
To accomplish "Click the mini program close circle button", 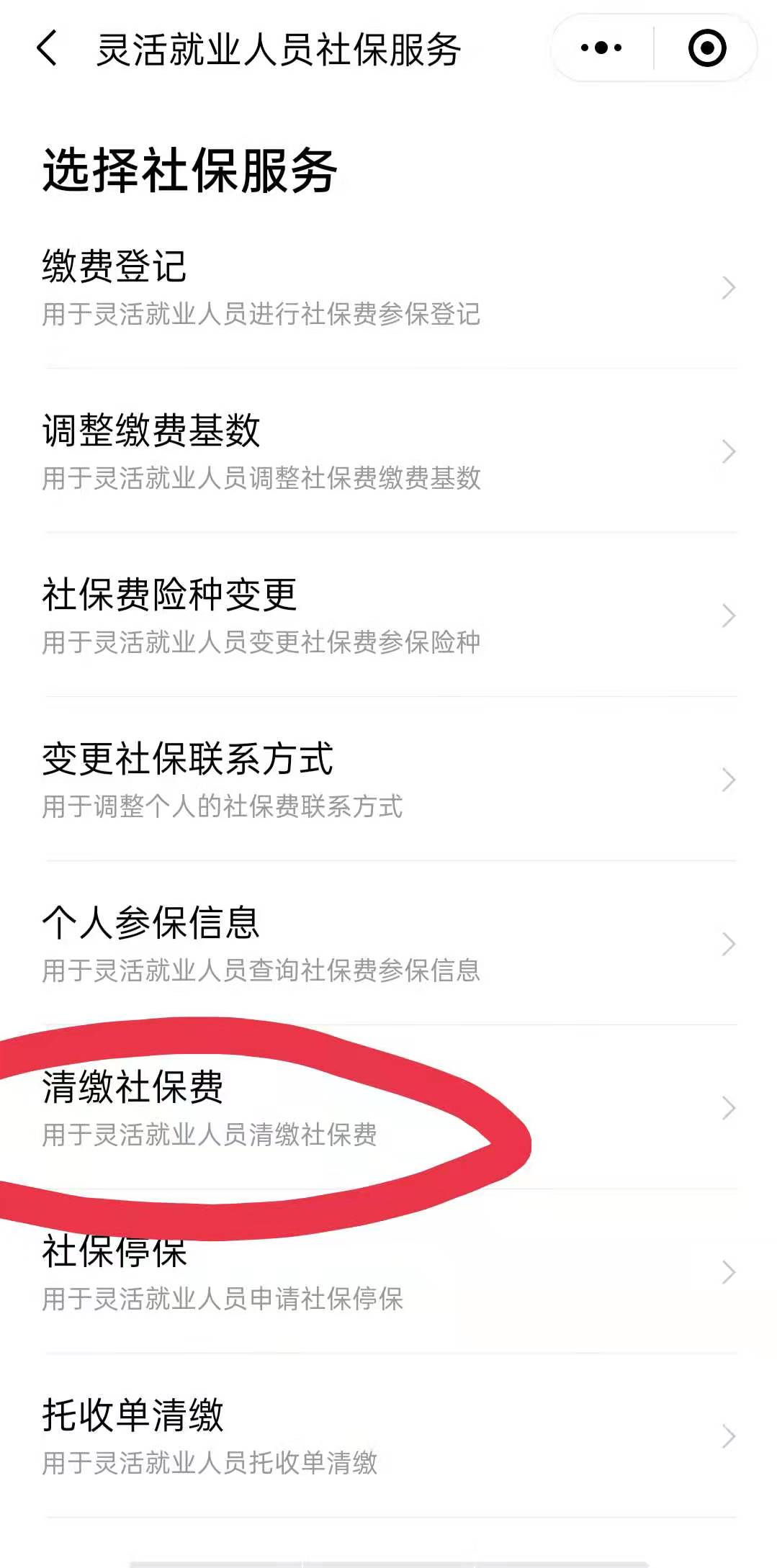I will (x=709, y=48).
